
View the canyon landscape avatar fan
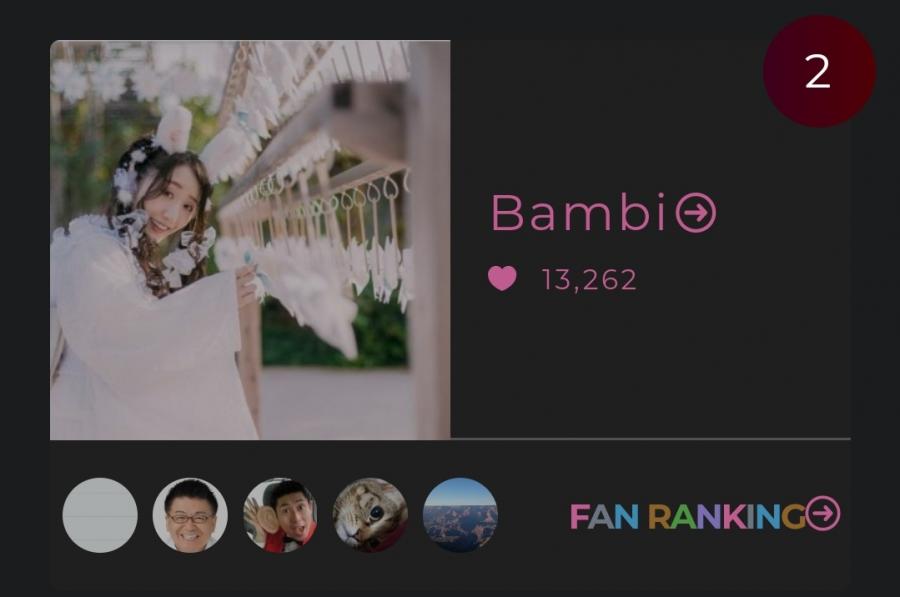(x=460, y=515)
